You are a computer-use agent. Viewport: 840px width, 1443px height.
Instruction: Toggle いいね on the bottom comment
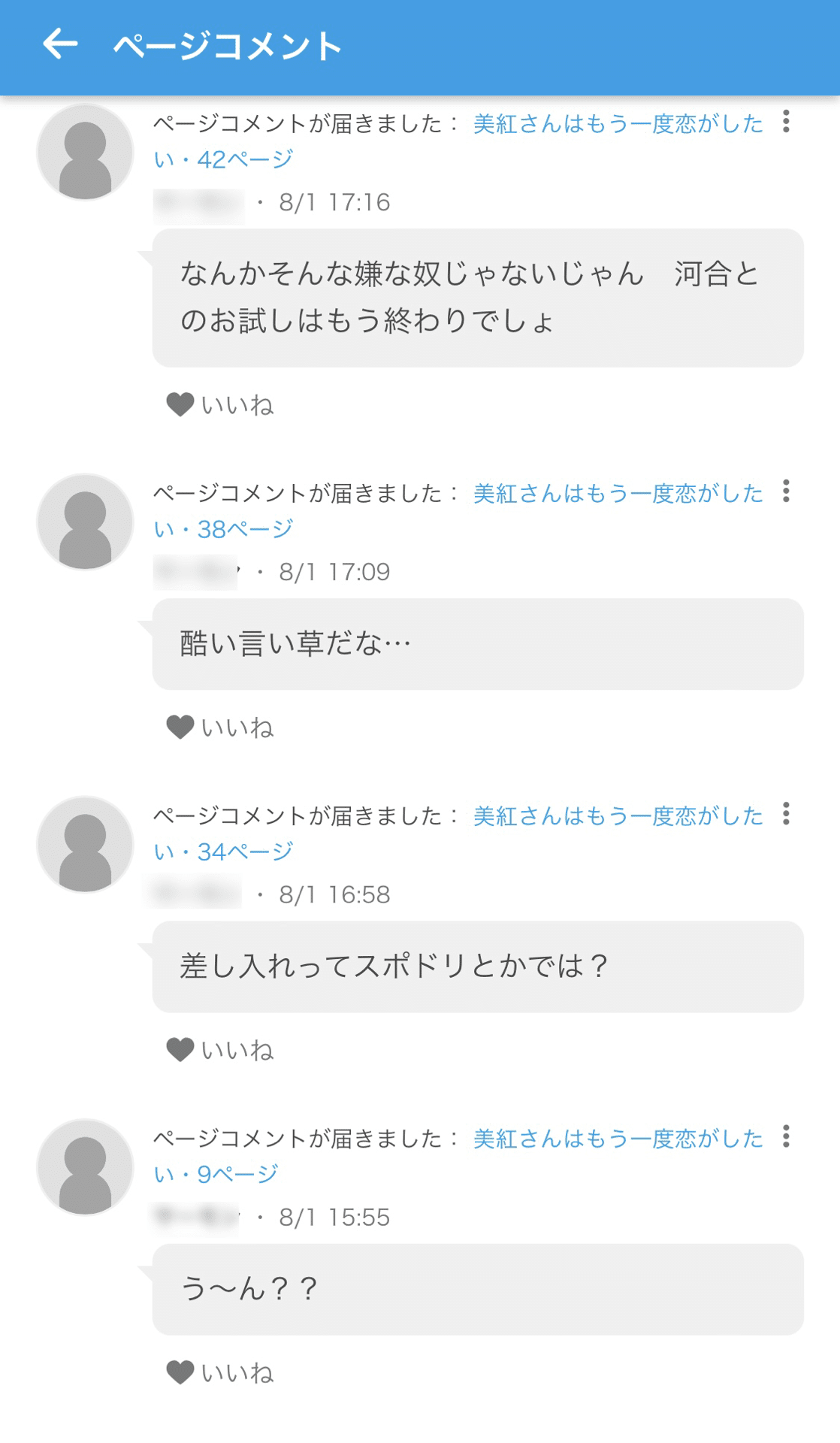click(222, 1372)
